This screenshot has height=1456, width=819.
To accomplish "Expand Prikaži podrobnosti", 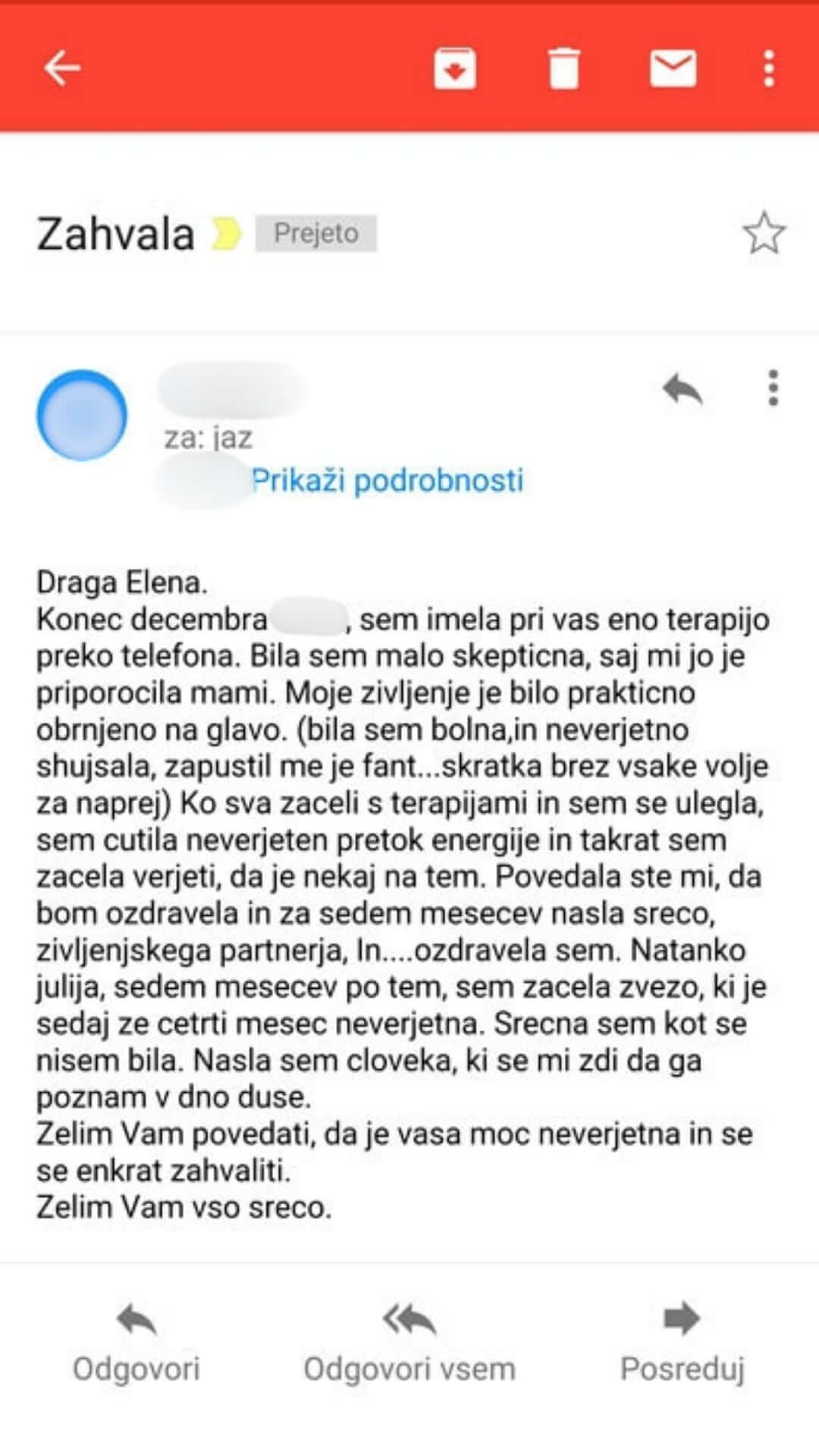I will [387, 481].
